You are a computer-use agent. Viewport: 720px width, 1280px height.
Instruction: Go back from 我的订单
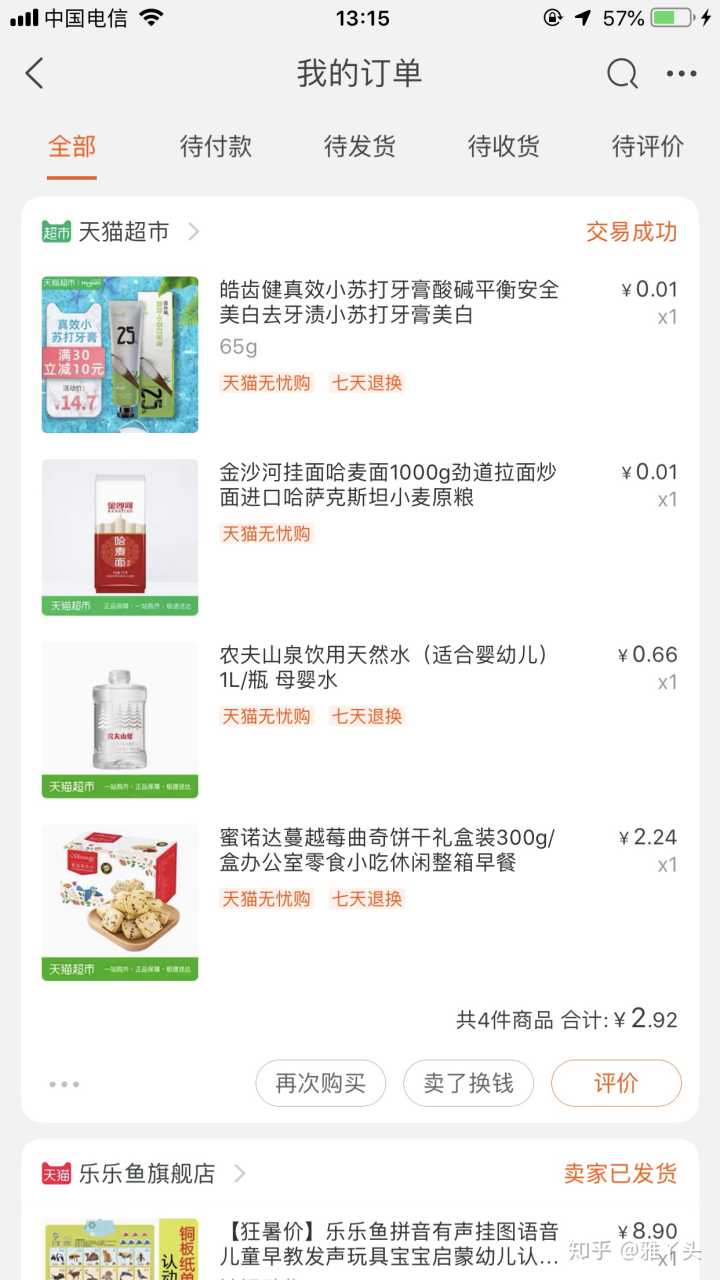(36, 73)
